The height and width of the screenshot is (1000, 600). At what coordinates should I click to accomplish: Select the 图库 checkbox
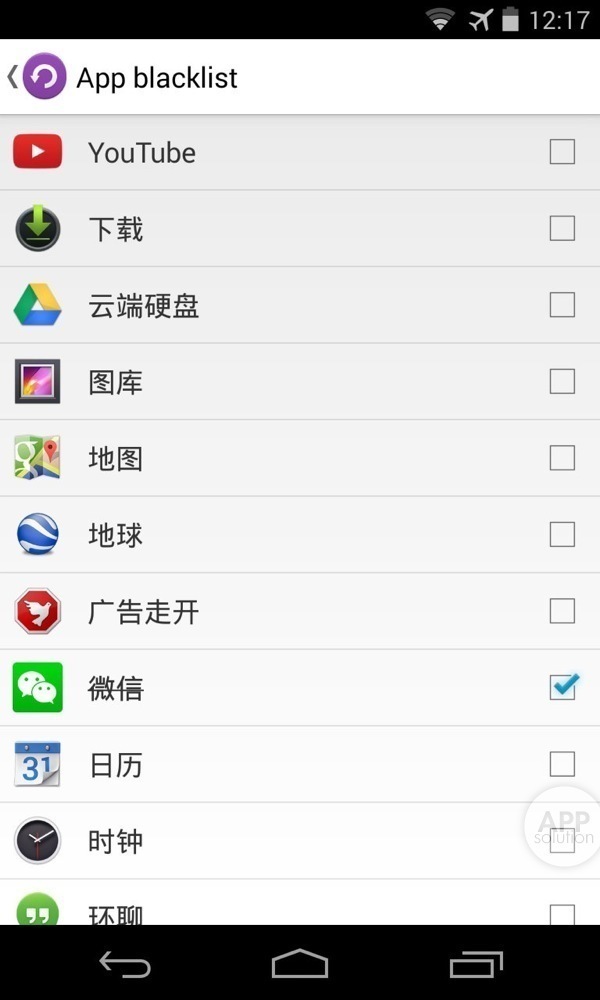tap(562, 381)
